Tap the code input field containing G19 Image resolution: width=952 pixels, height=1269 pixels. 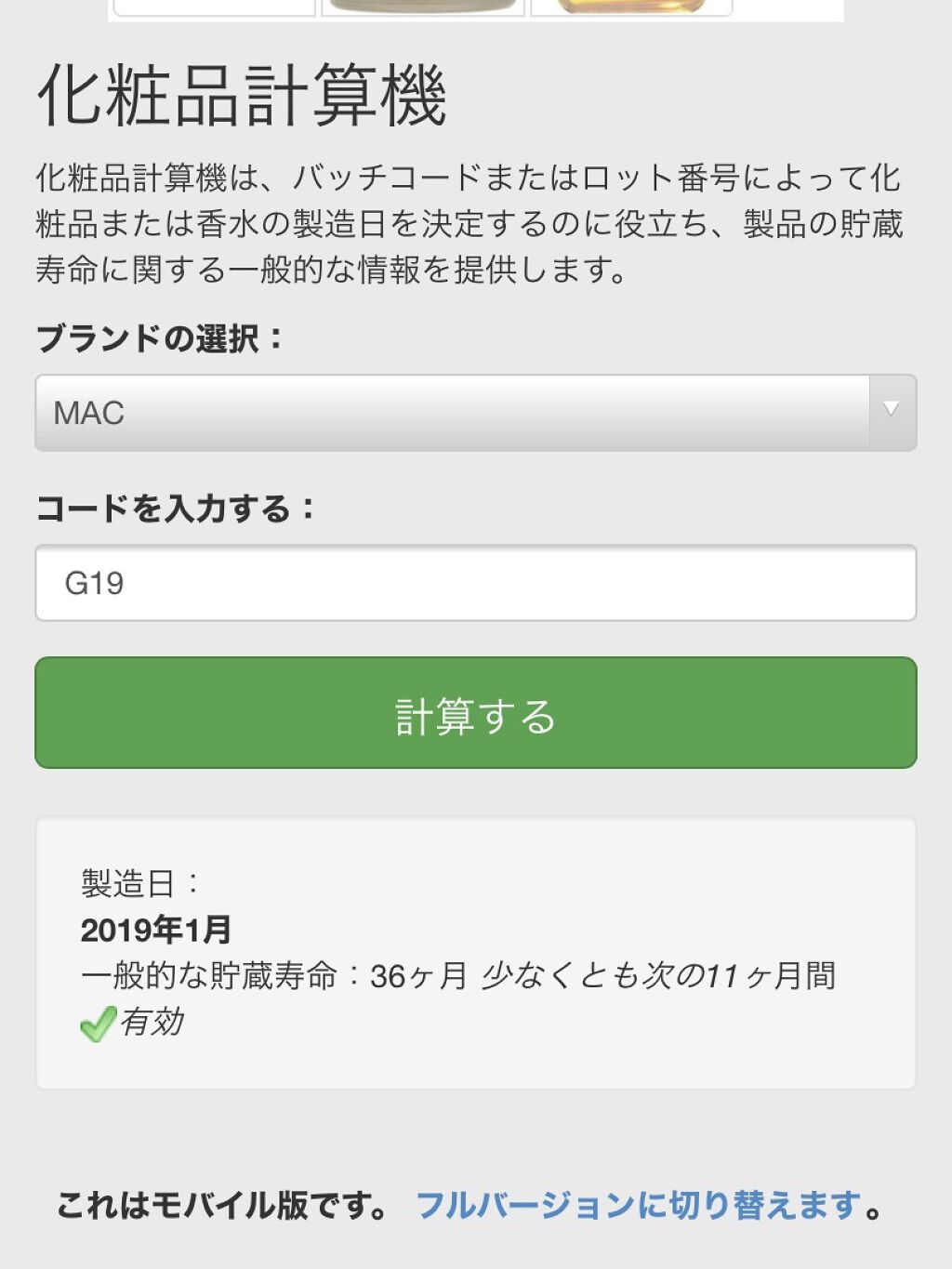475,583
